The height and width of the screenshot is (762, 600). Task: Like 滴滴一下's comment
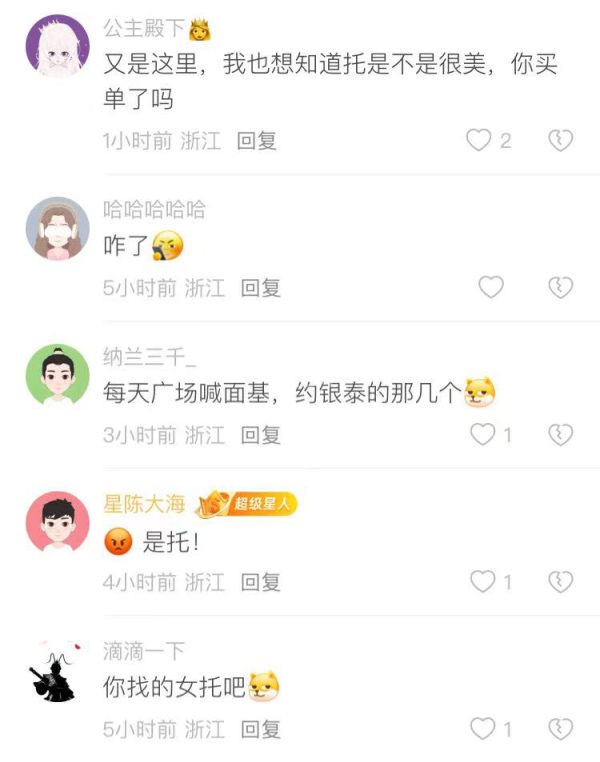tap(483, 728)
